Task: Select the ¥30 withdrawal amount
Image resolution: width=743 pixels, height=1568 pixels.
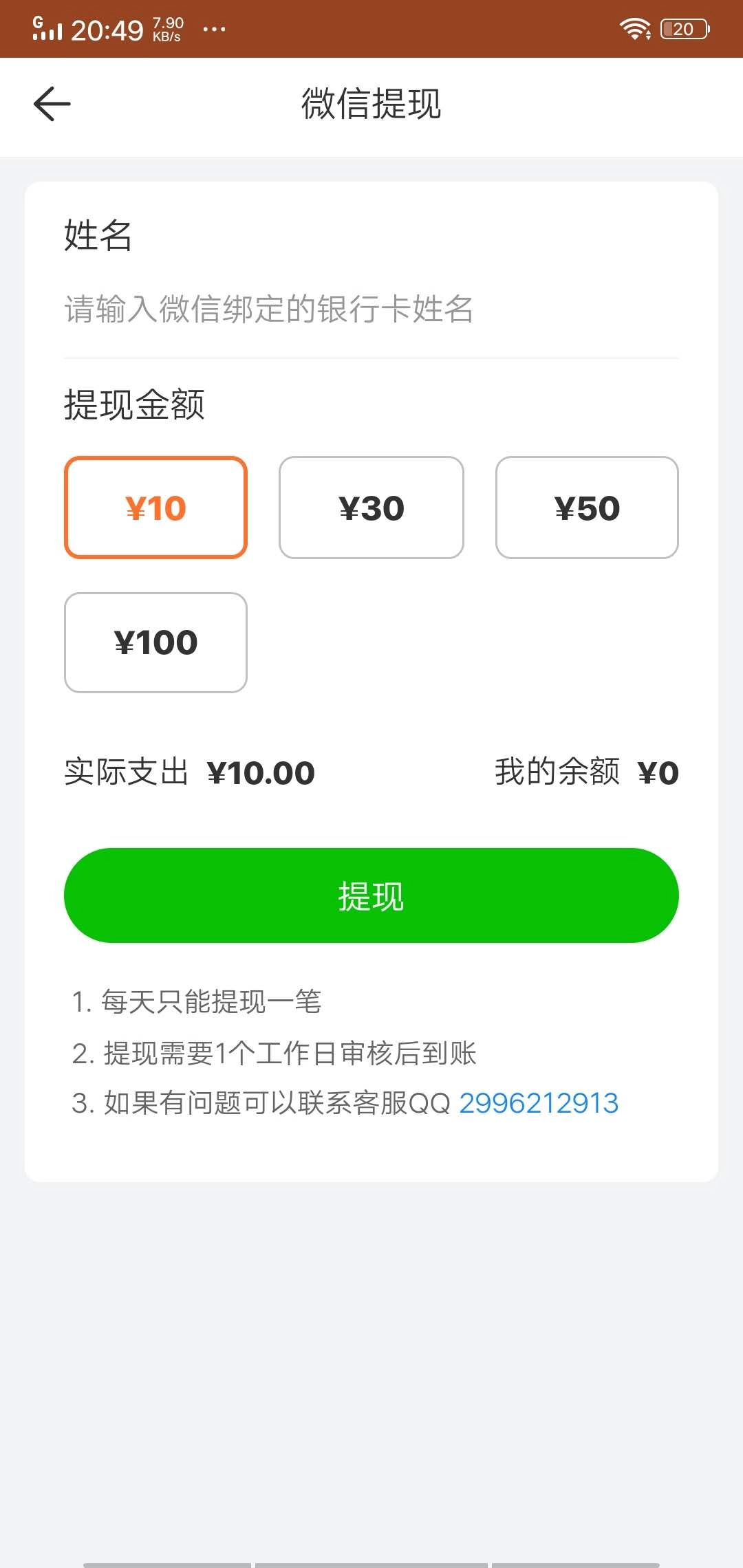Action: pos(371,507)
